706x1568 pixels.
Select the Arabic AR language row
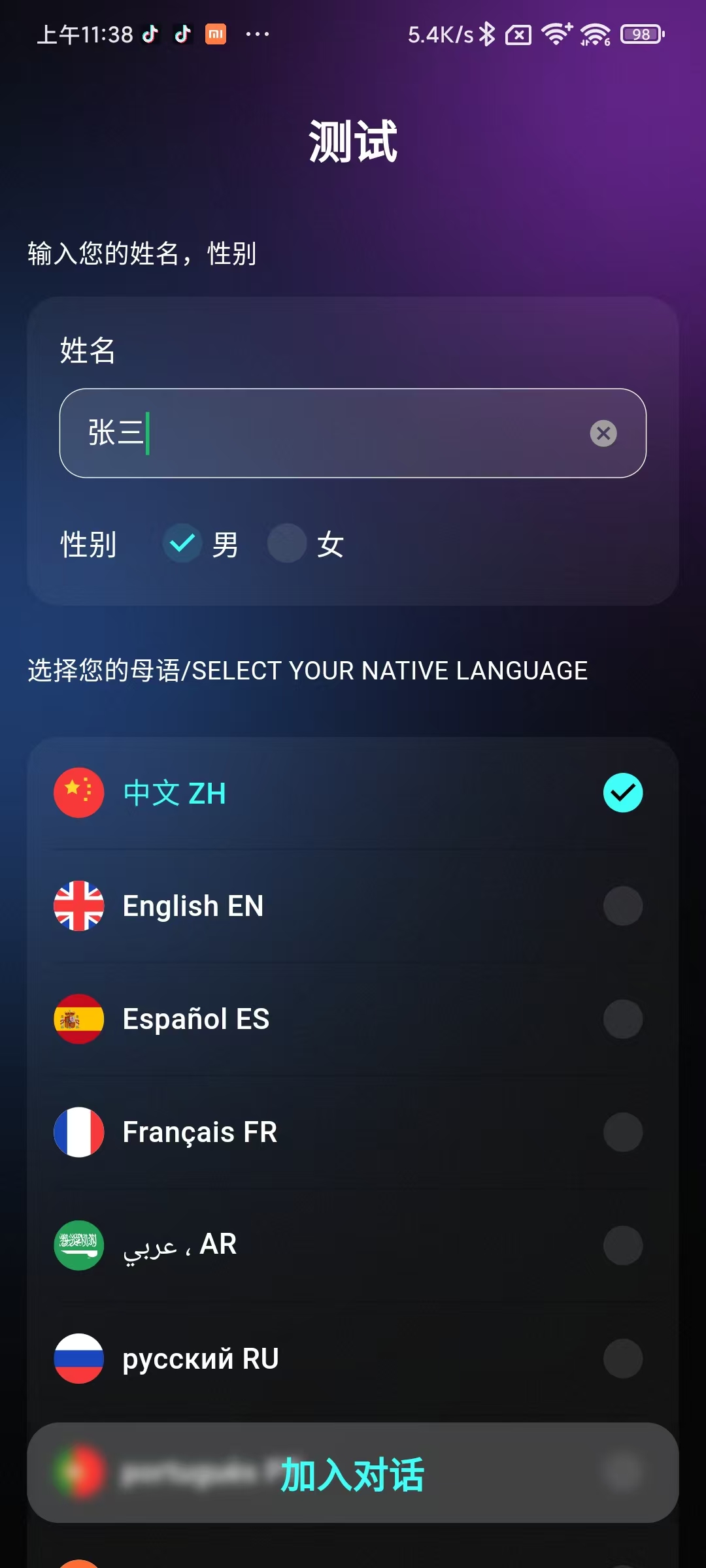(353, 1245)
